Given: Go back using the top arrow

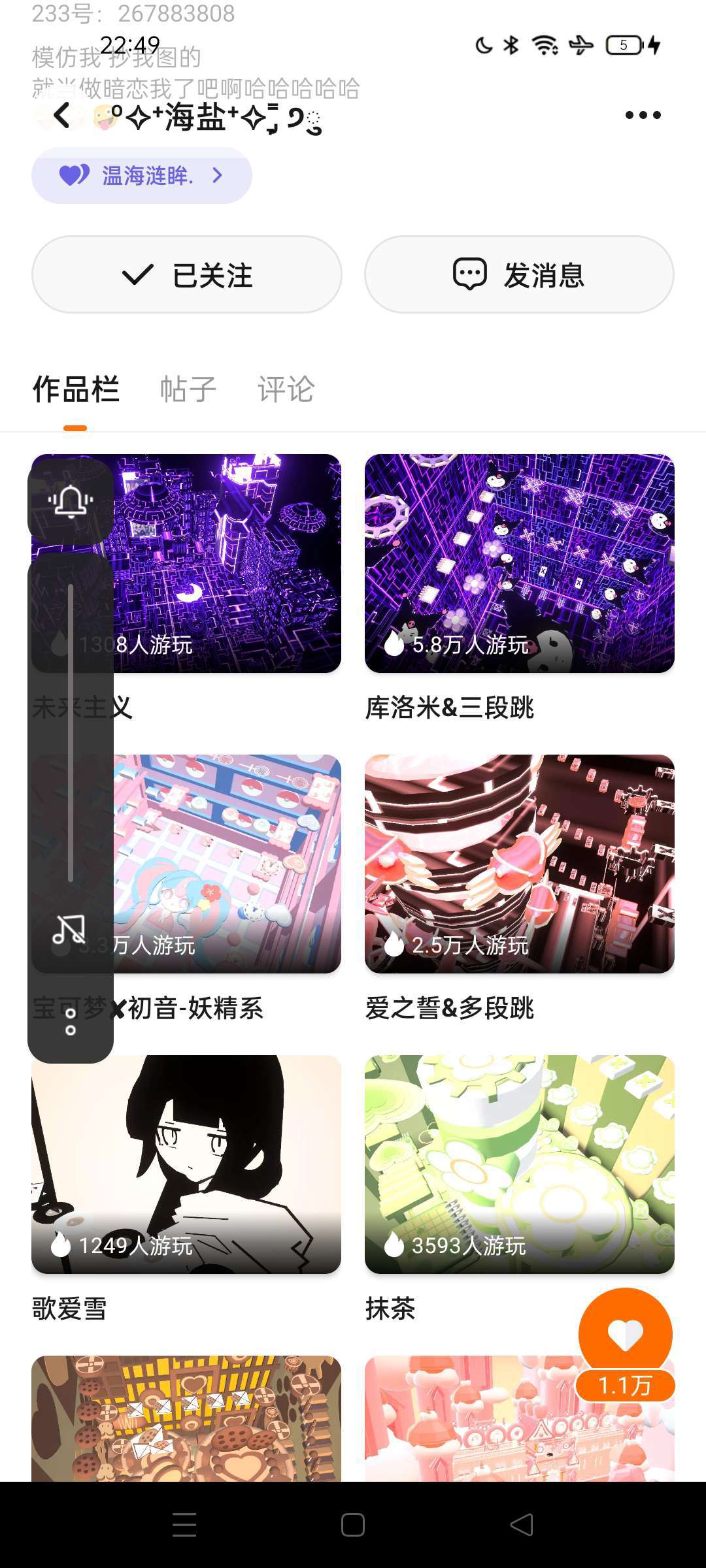Looking at the screenshot, I should pyautogui.click(x=61, y=116).
